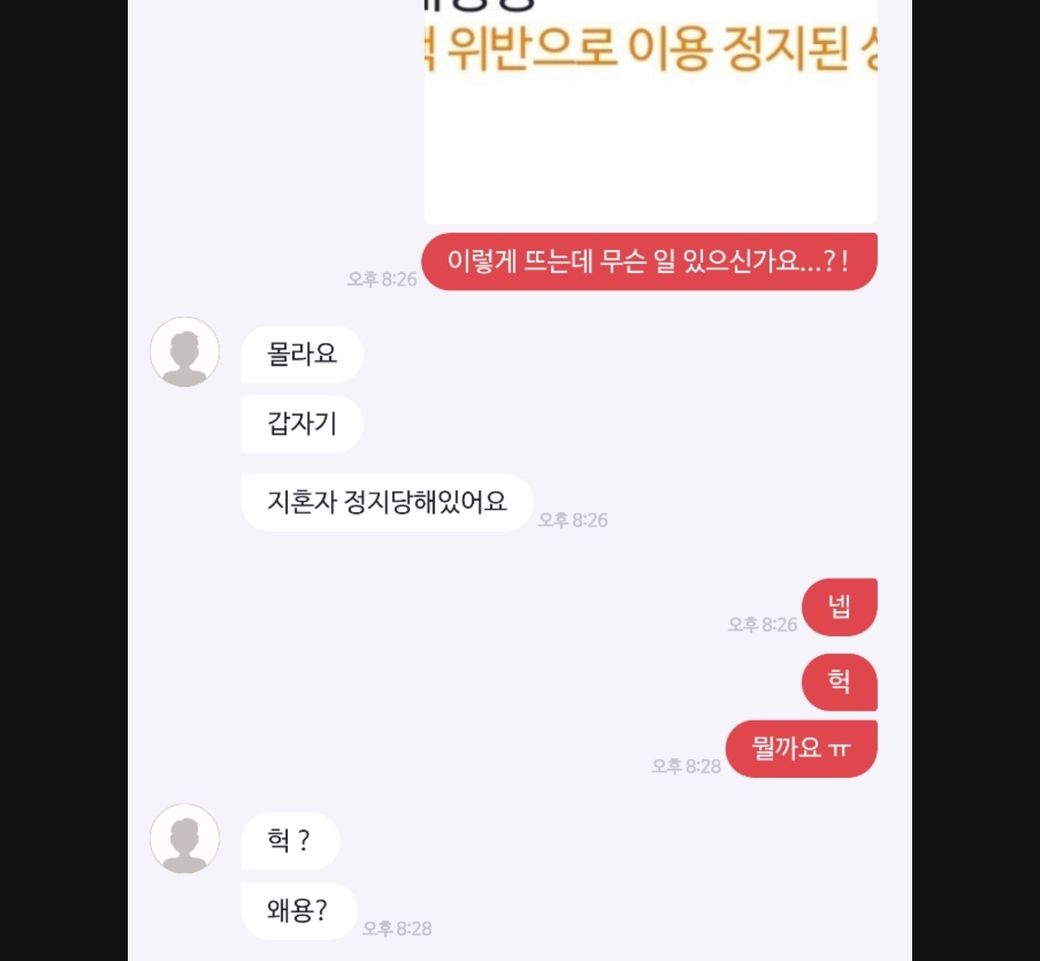The image size is (1040, 961).
Task: Tap the profile avatar next to 헉 ?
Action: coord(185,838)
